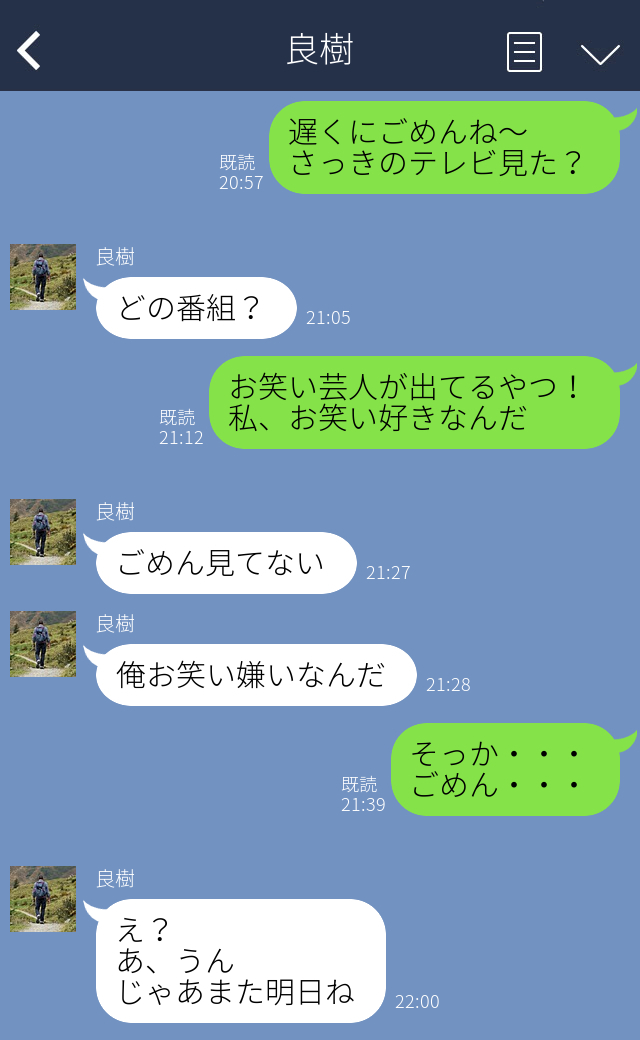640x1040 pixels.
Task: Select 良樹's avatar by 「じゃあまた明日ね」 message
Action: pos(43,899)
